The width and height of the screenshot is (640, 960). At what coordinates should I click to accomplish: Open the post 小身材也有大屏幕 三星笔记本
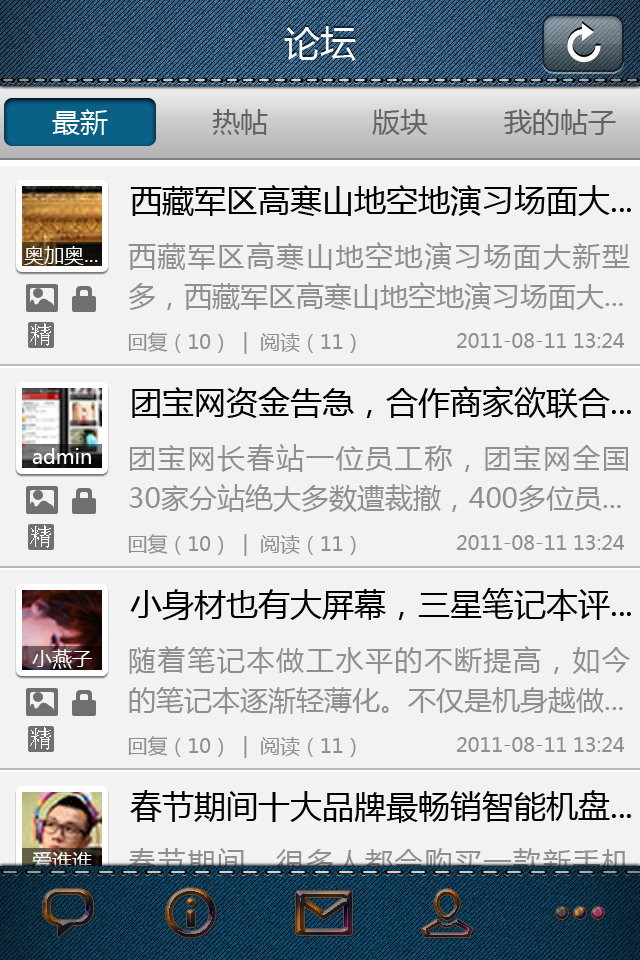click(380, 606)
